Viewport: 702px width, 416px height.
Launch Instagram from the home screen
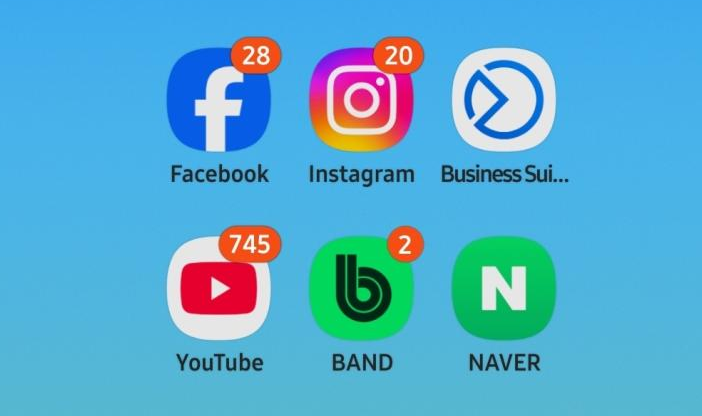[361, 100]
